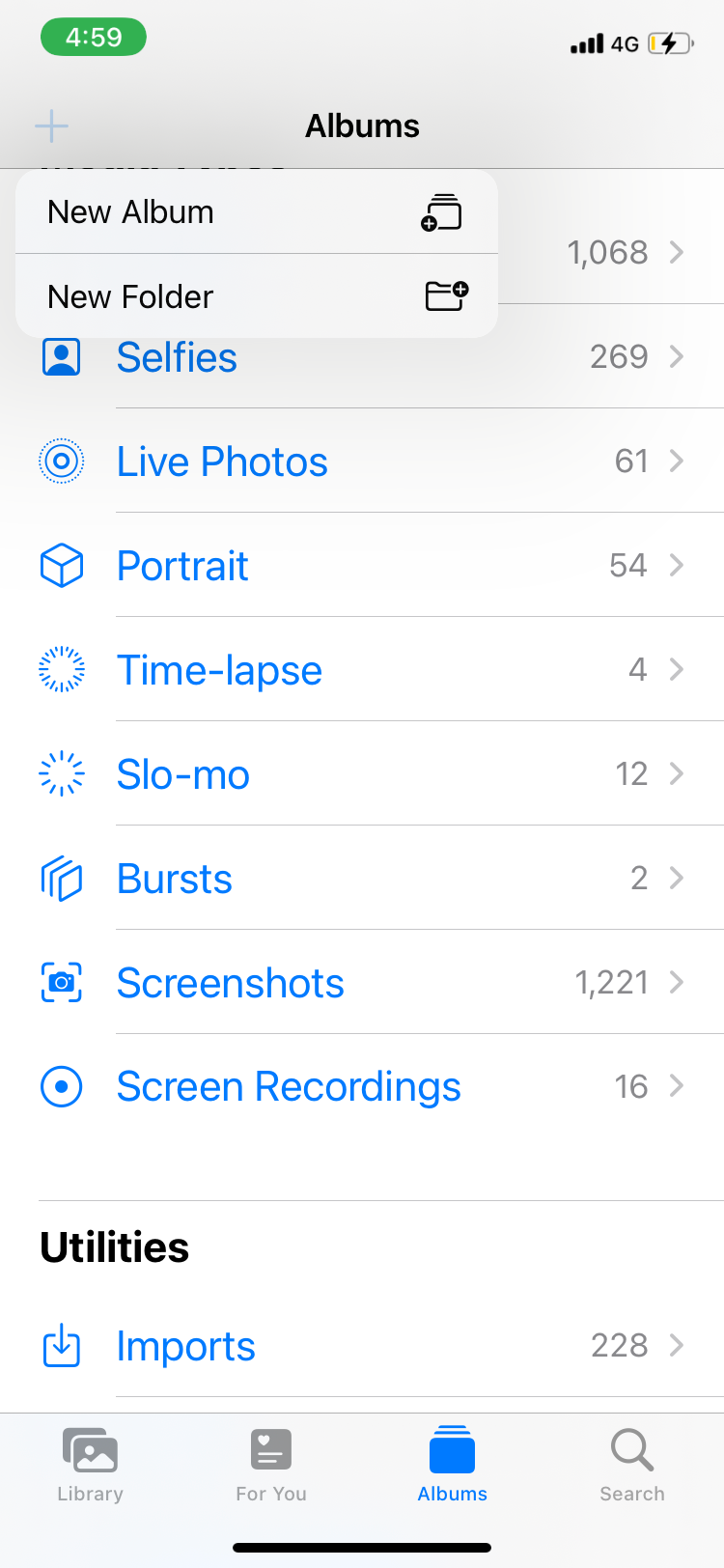Switch to the Library tab

click(x=90, y=1463)
